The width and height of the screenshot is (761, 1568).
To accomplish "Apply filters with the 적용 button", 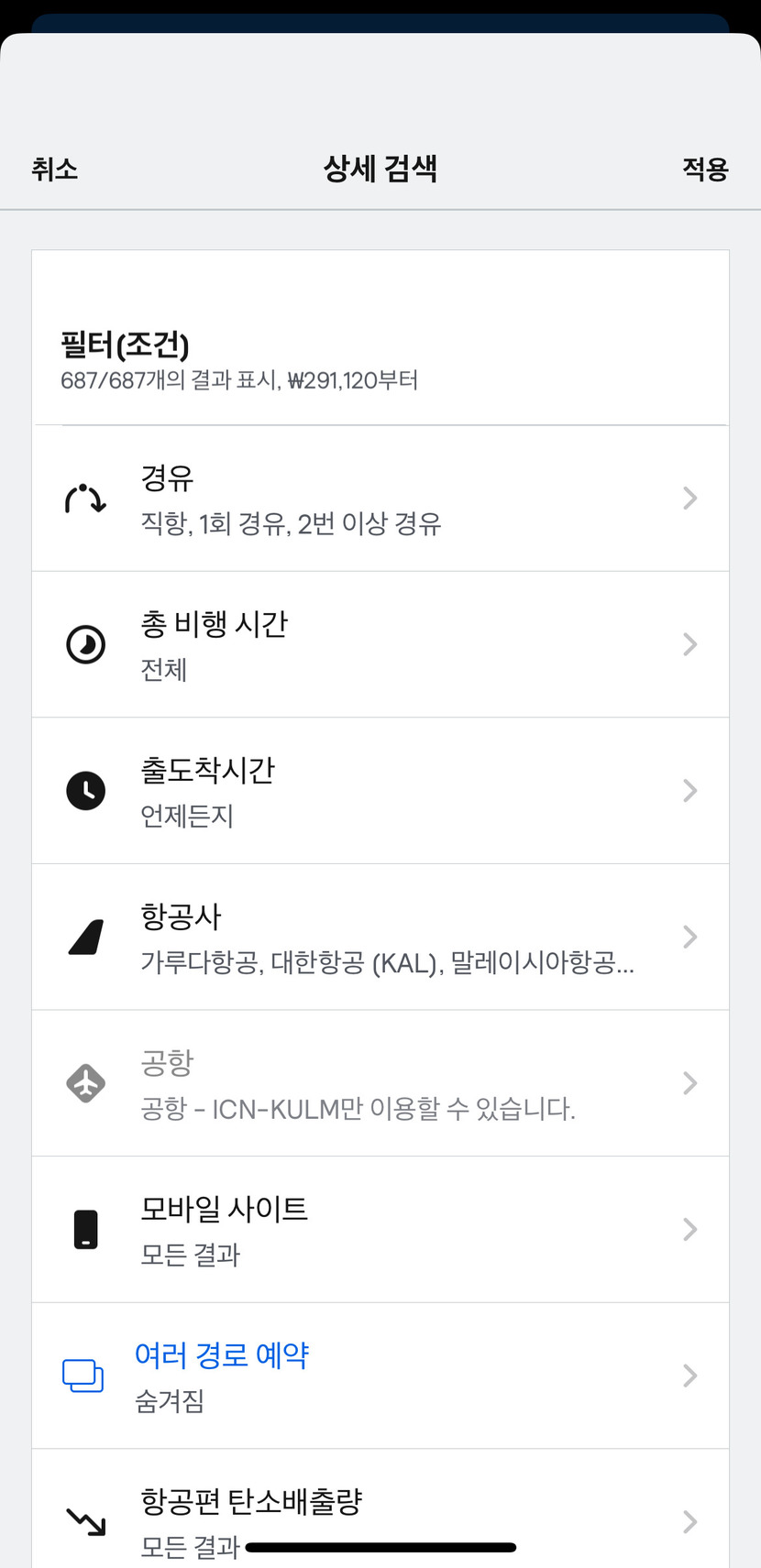I will pos(705,169).
